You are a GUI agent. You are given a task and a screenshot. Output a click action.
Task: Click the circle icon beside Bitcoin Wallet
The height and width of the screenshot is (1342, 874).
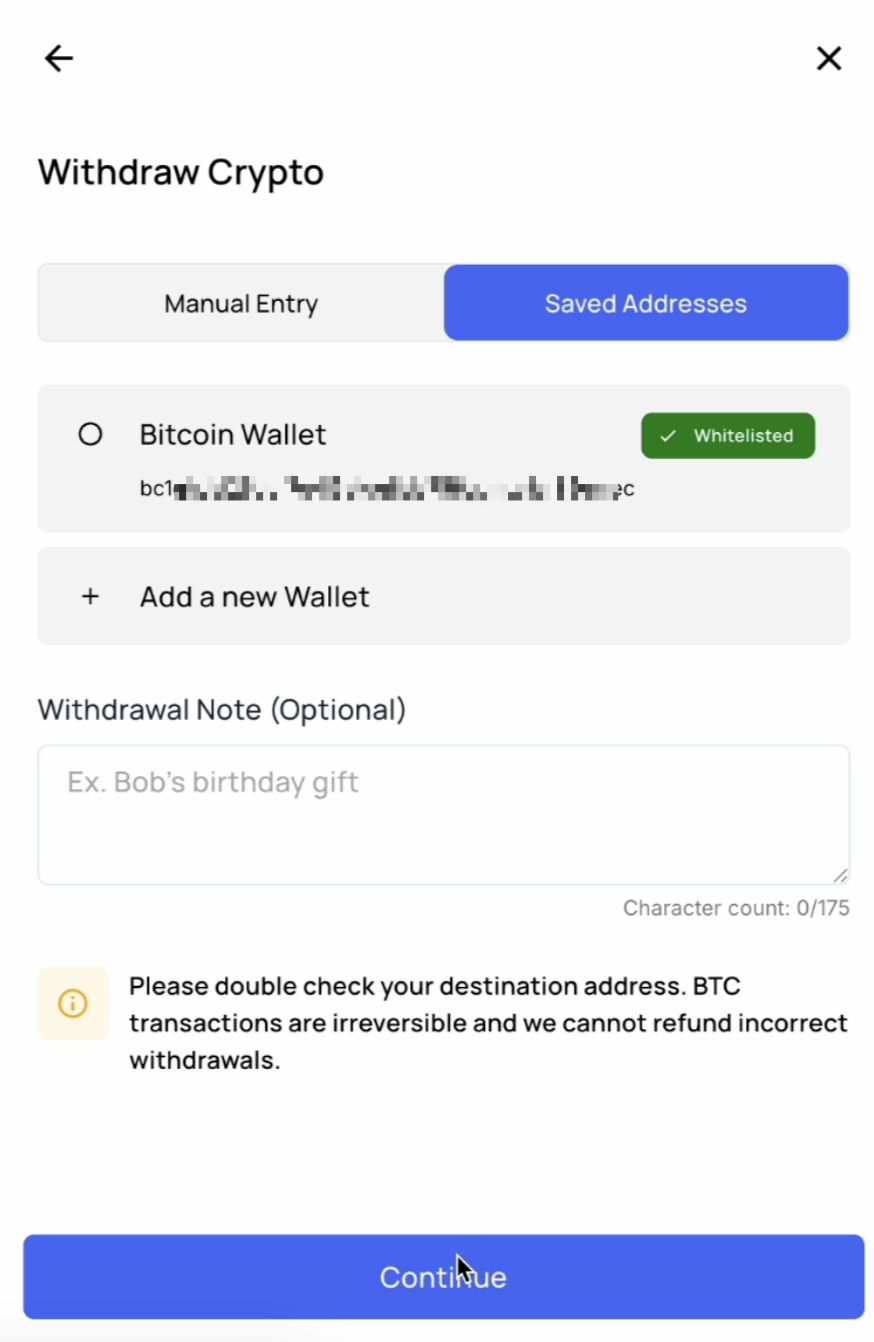pos(90,434)
